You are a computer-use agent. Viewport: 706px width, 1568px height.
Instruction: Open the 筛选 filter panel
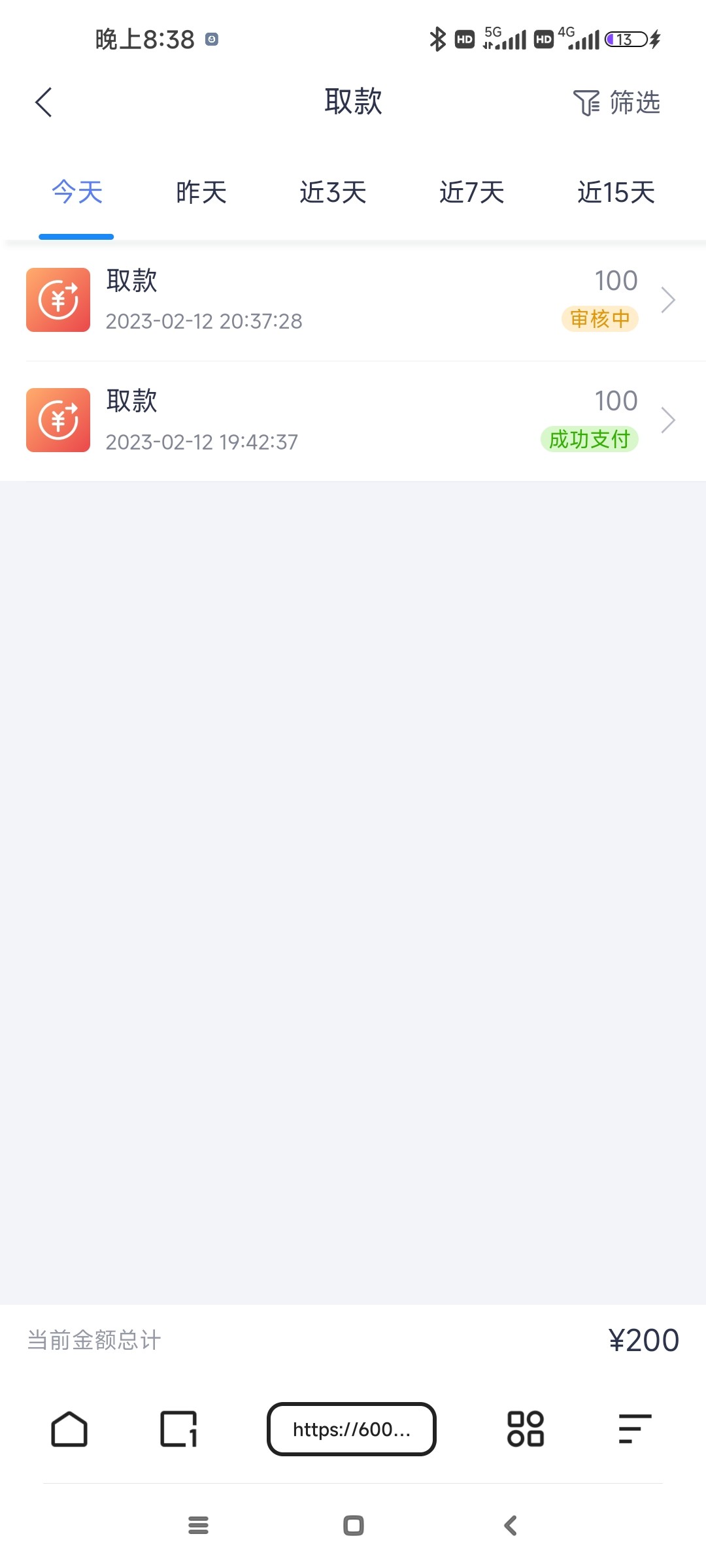(616, 102)
